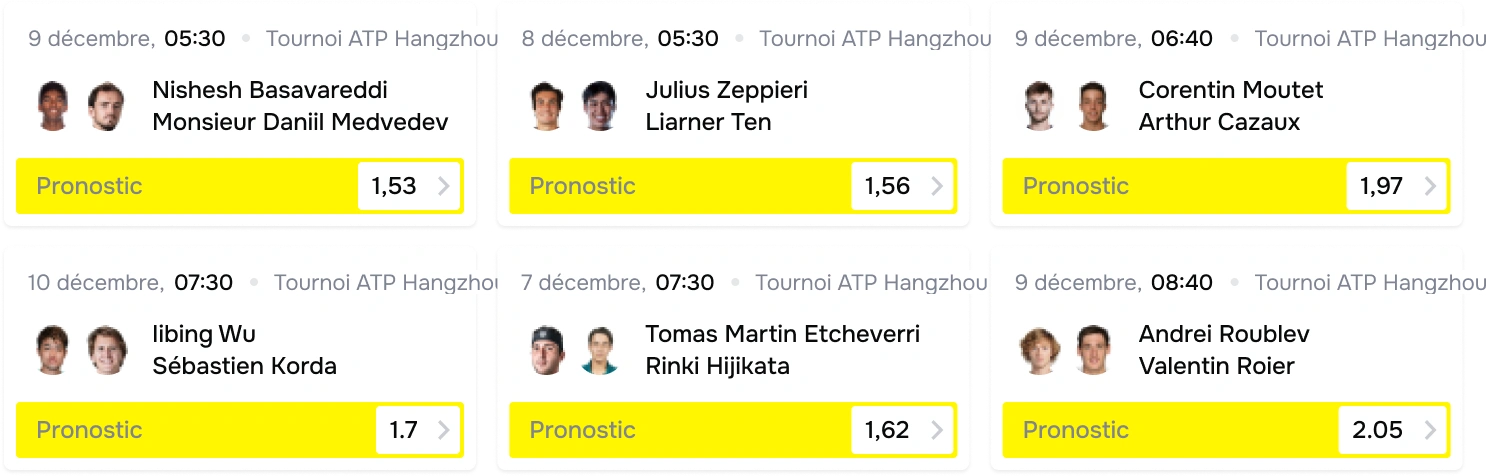View the Corentin Moutet vs Arthur Cazaux match

[1230, 105]
